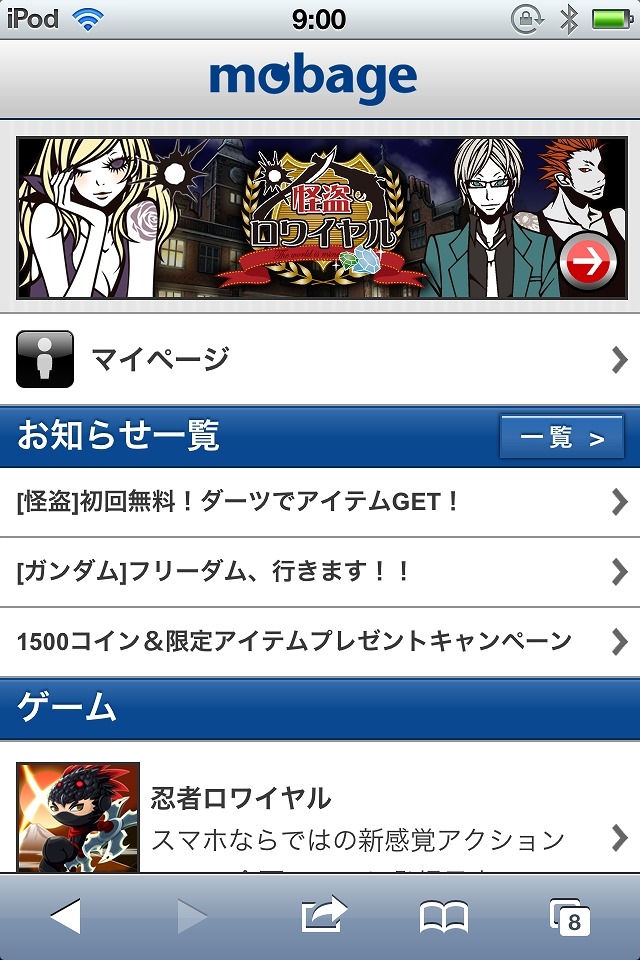Viewport: 640px width, 960px height.
Task: Show the open browser tabs
Action: click(570, 915)
